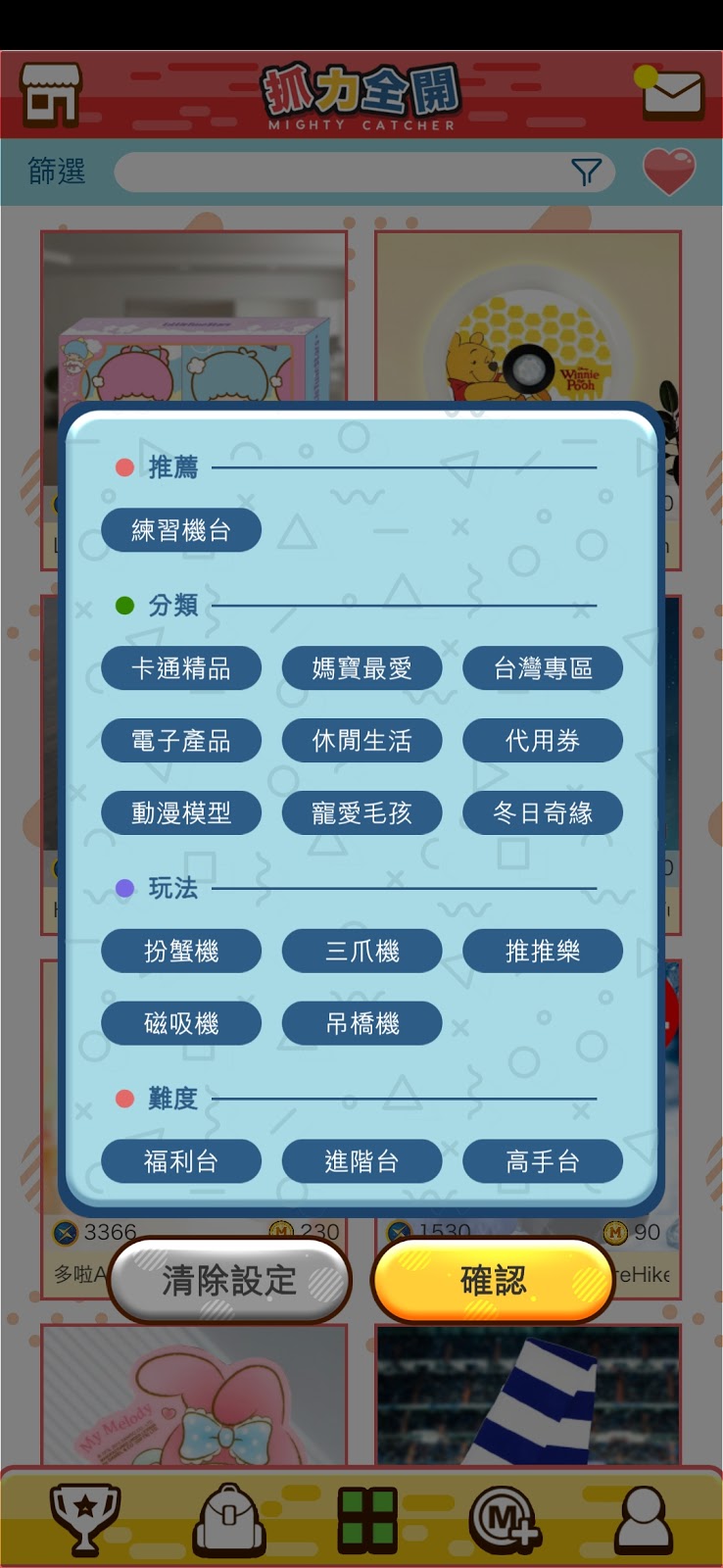Filter by 電子產品
Viewport: 723px width, 1568px height.
[181, 741]
